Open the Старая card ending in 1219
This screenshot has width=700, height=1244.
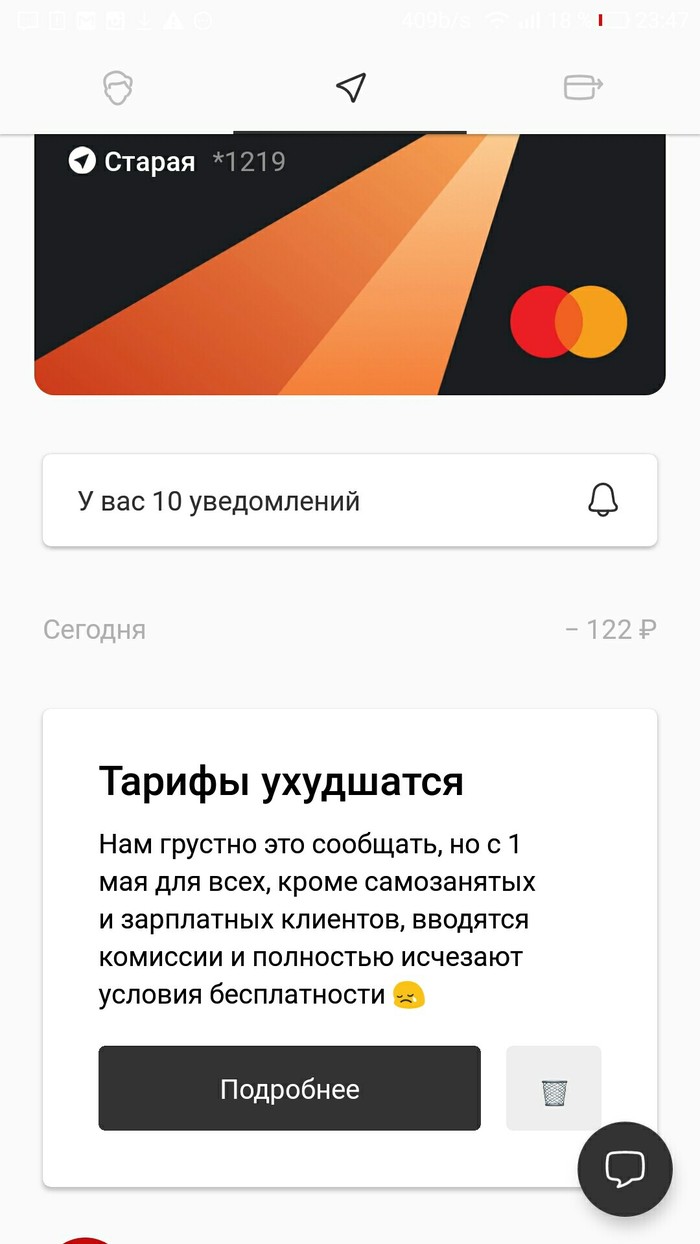[x=350, y=265]
